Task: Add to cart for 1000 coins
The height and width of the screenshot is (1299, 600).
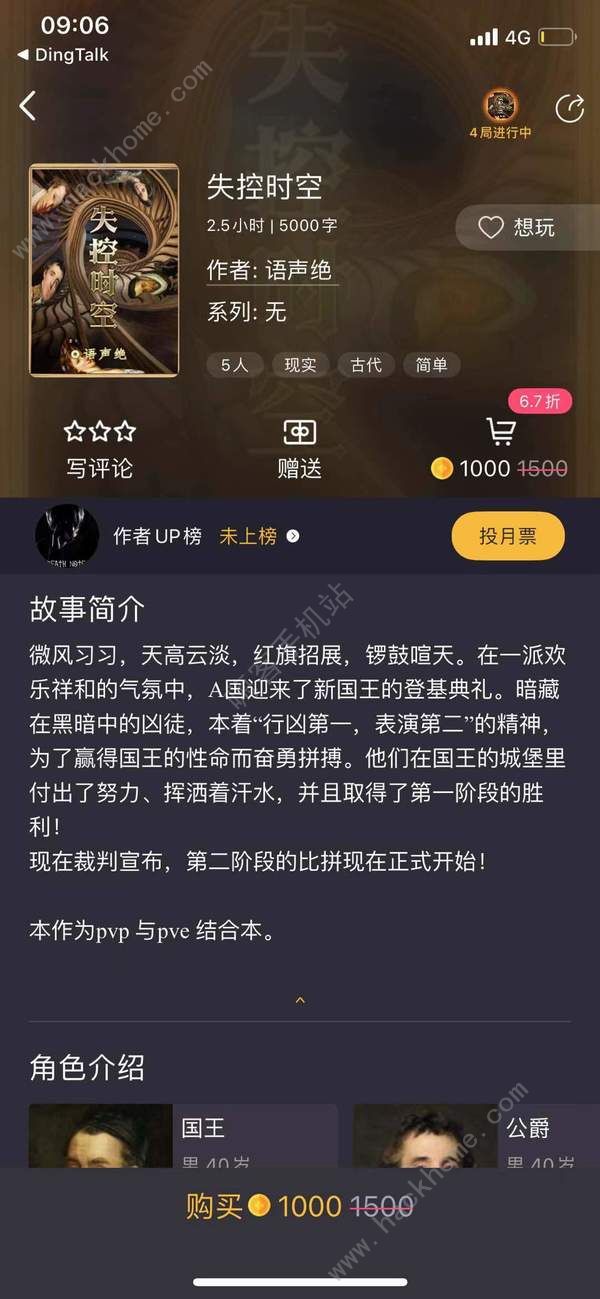Action: tap(500, 449)
